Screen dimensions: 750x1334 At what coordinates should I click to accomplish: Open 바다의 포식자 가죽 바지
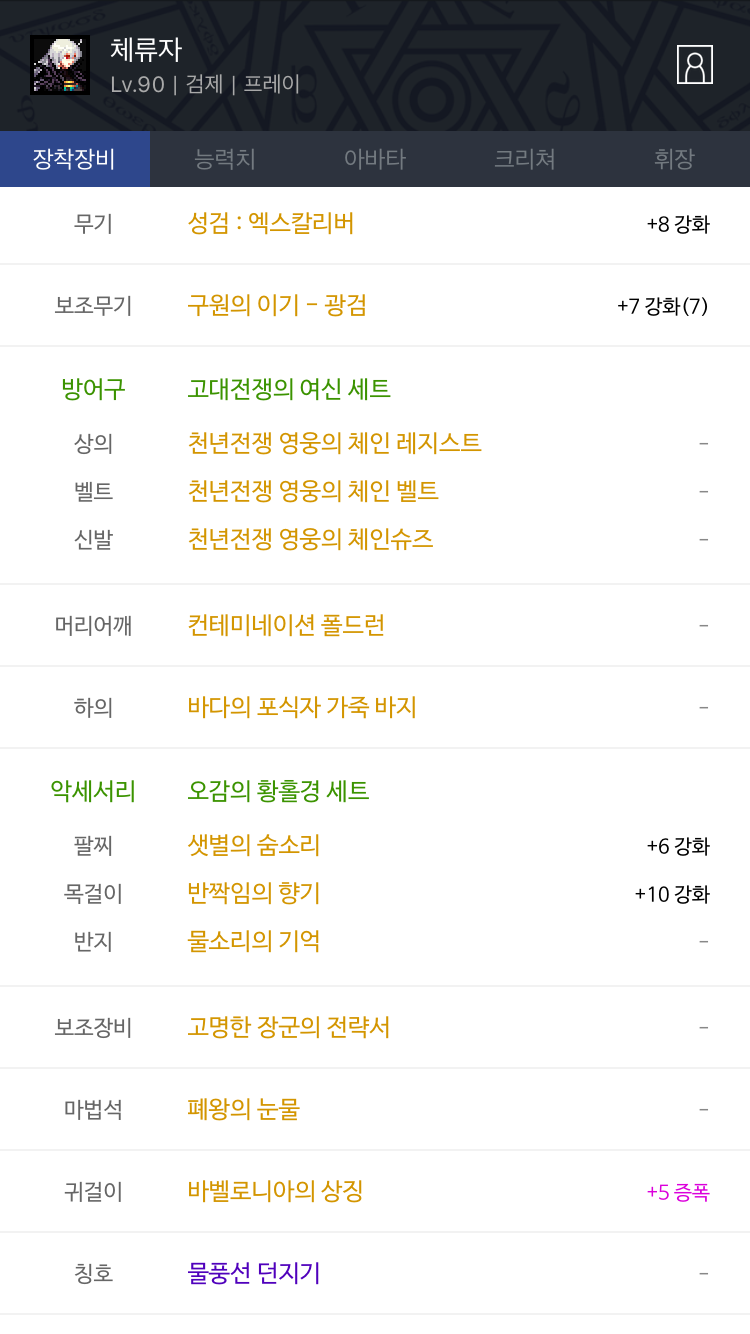pos(302,707)
